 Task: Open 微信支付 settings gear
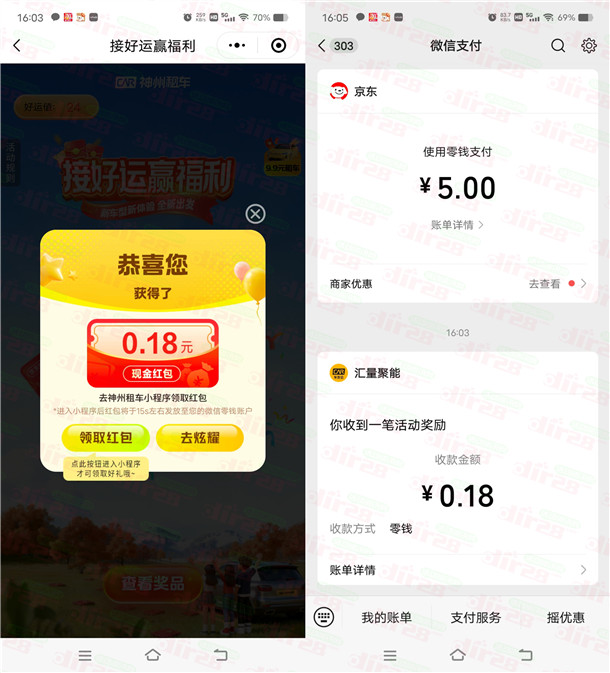tap(589, 46)
